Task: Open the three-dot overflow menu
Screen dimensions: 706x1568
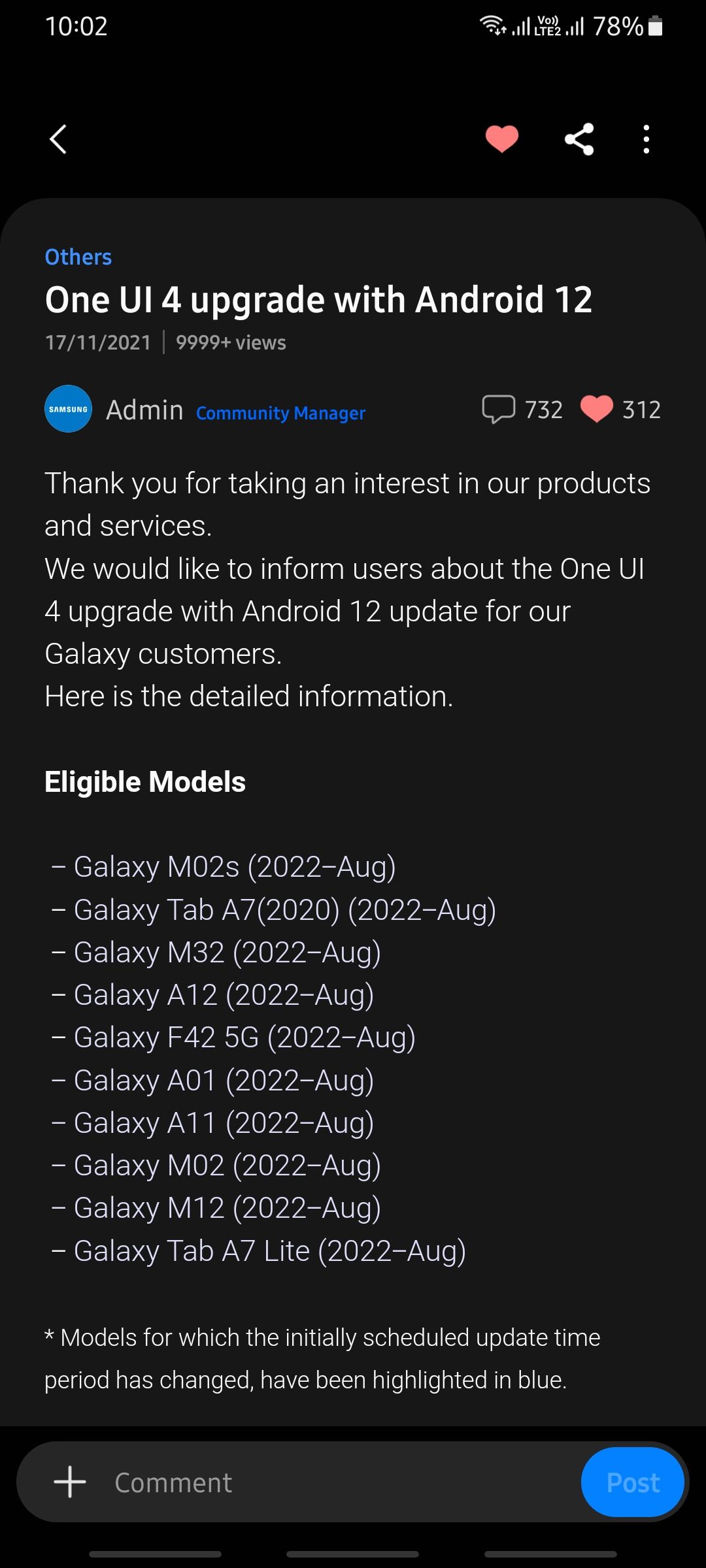Action: 646,139
